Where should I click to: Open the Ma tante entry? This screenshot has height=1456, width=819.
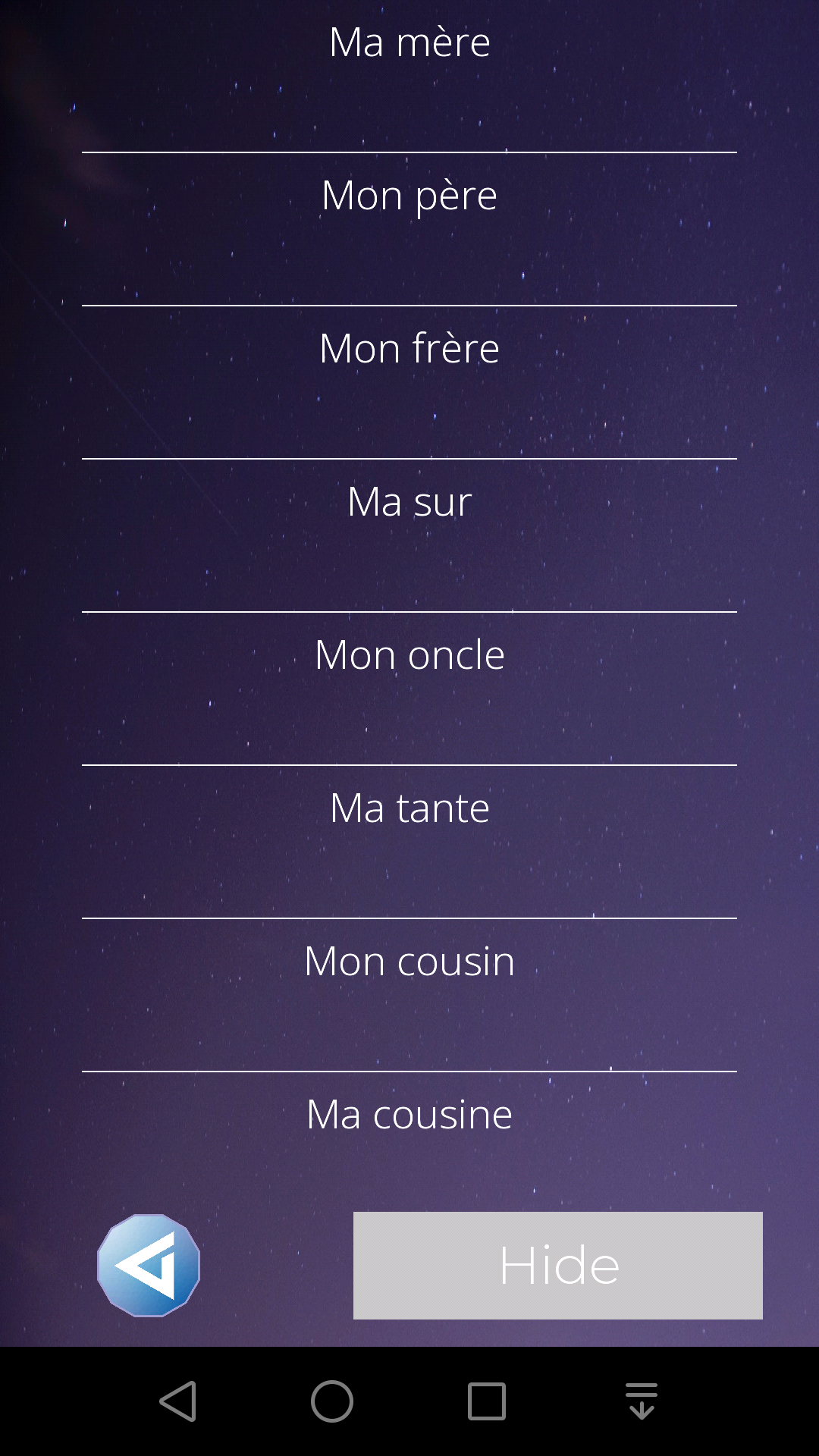tap(409, 808)
